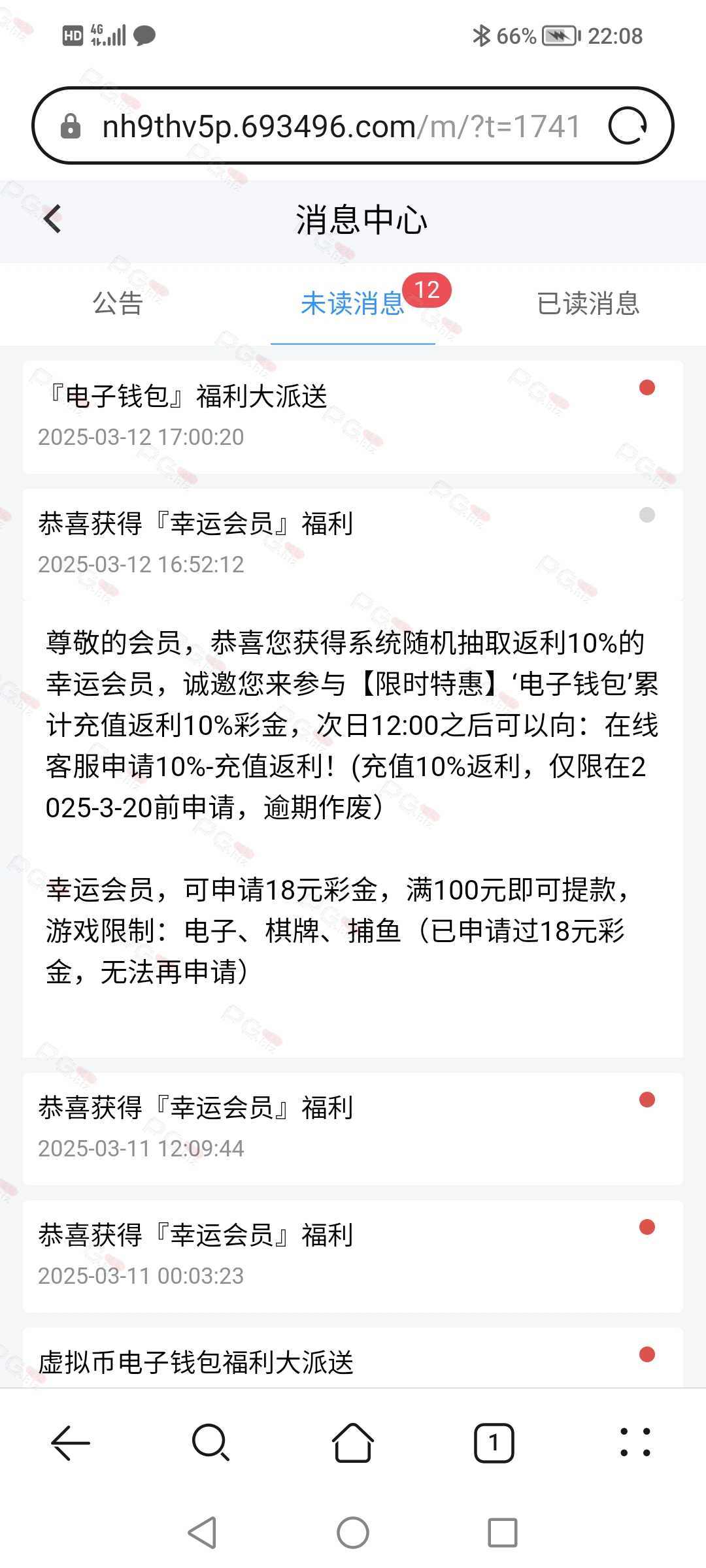Open 幸运会员 message from 03-11 12:09:44
The height and width of the screenshot is (1568, 706).
pyautogui.click(x=353, y=1128)
